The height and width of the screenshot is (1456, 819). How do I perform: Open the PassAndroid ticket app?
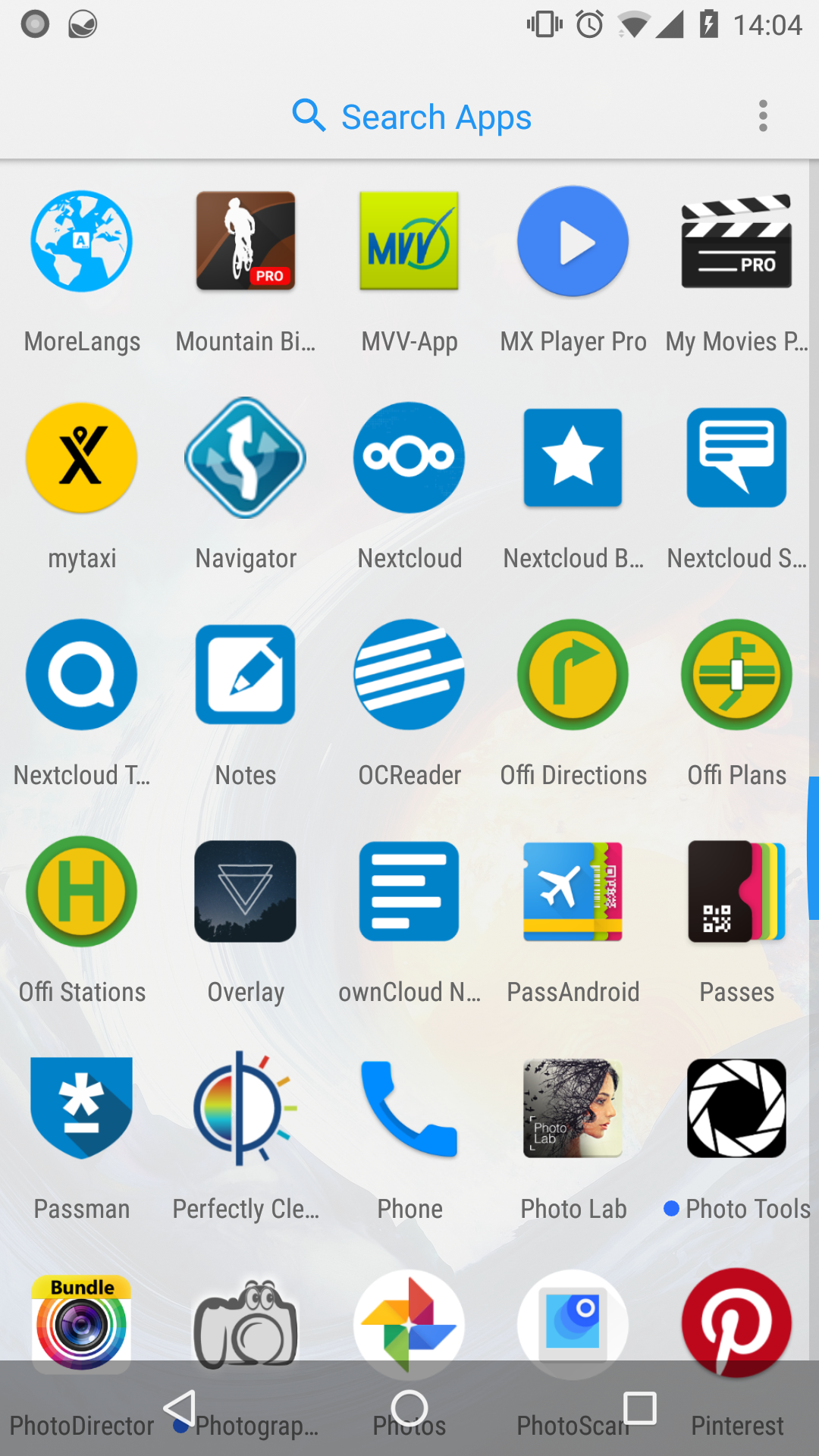click(x=573, y=892)
